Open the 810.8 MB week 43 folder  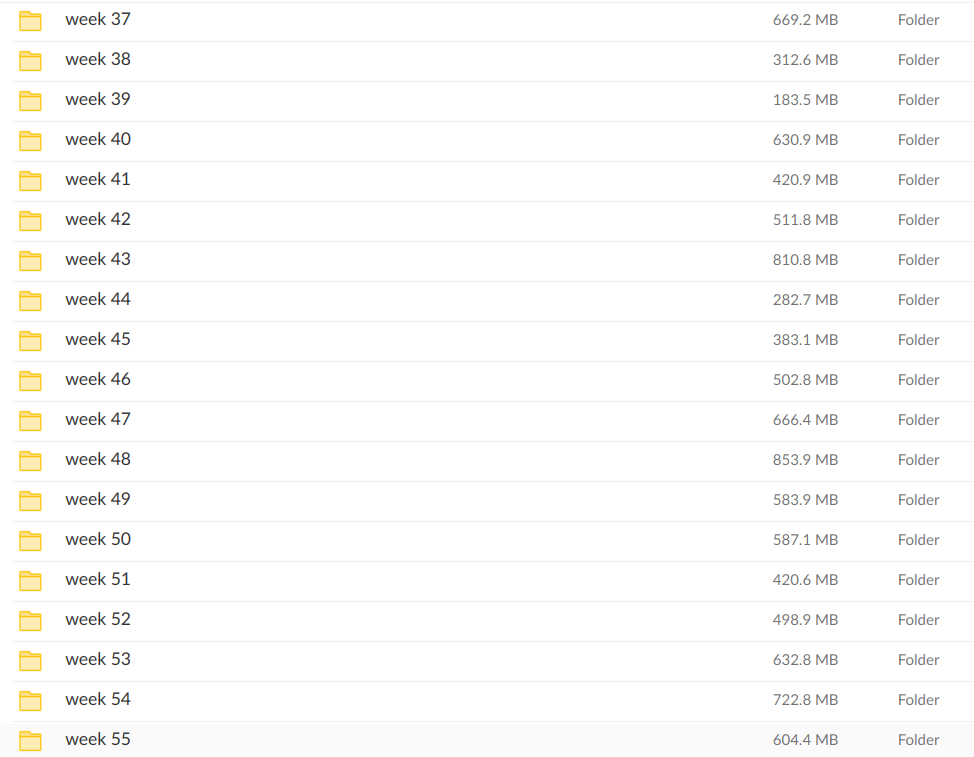98,260
